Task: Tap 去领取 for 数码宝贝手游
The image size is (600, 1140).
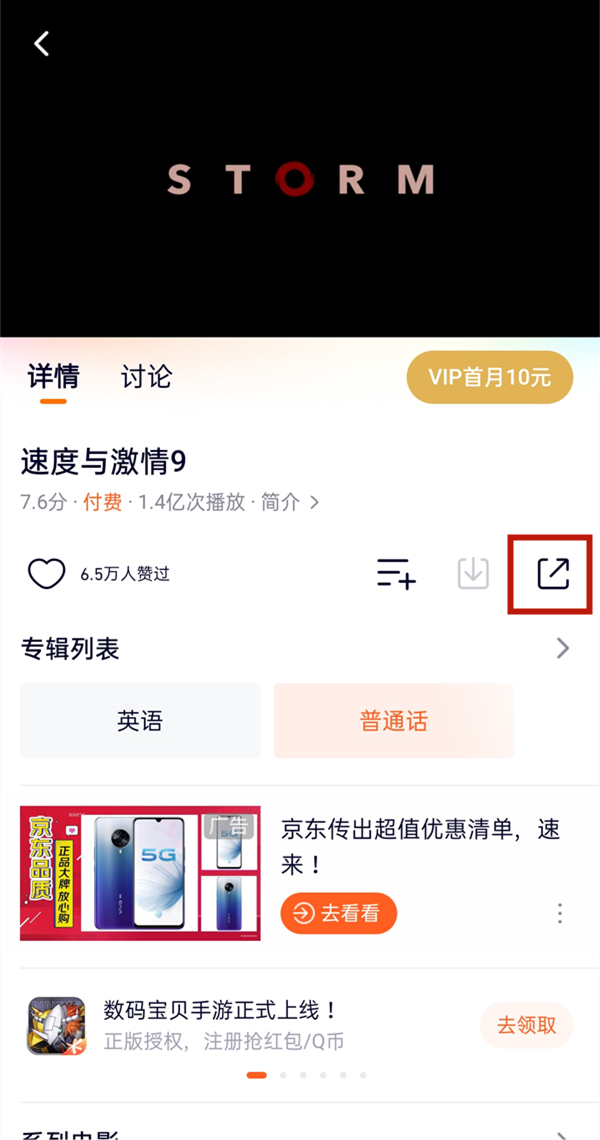Action: pos(526,1025)
